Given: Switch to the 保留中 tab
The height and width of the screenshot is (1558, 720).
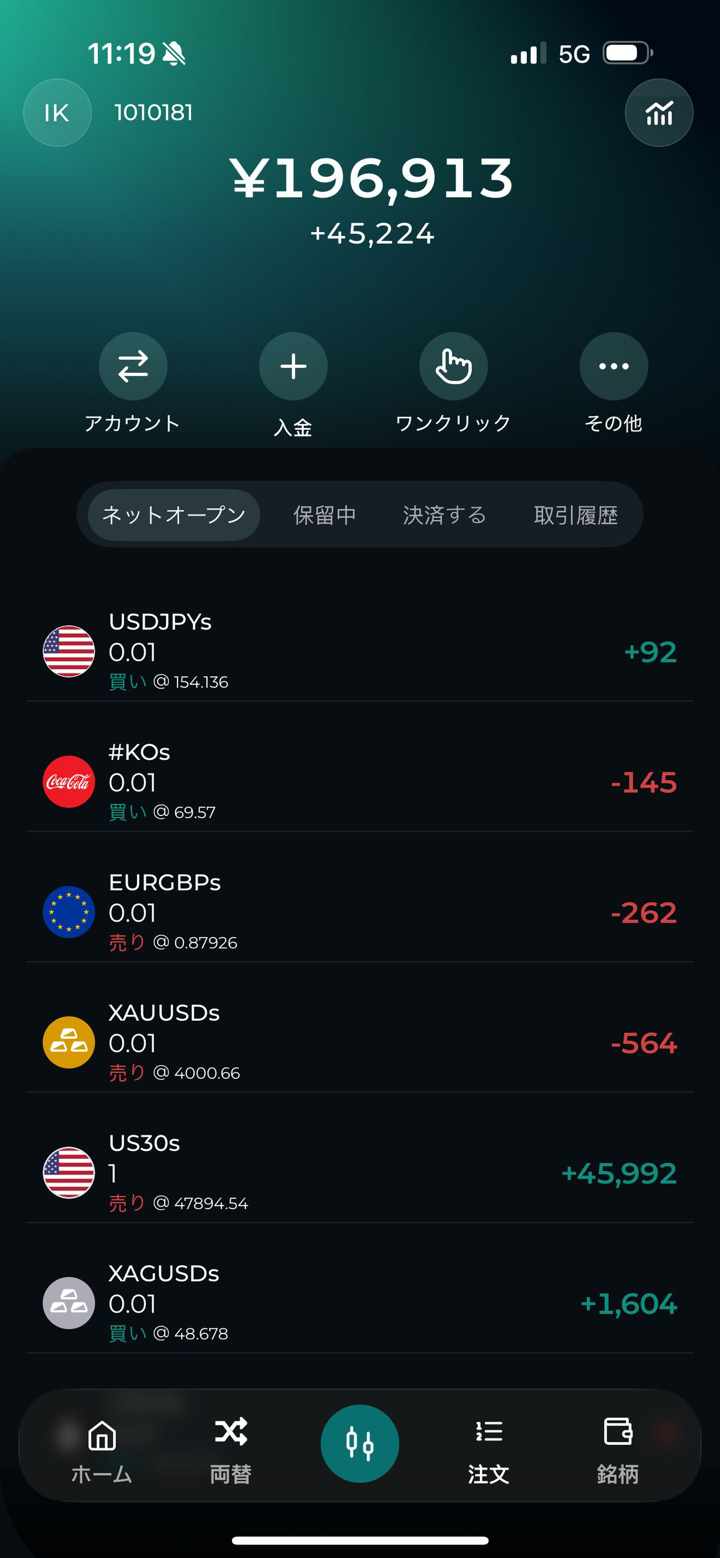Looking at the screenshot, I should click(324, 515).
